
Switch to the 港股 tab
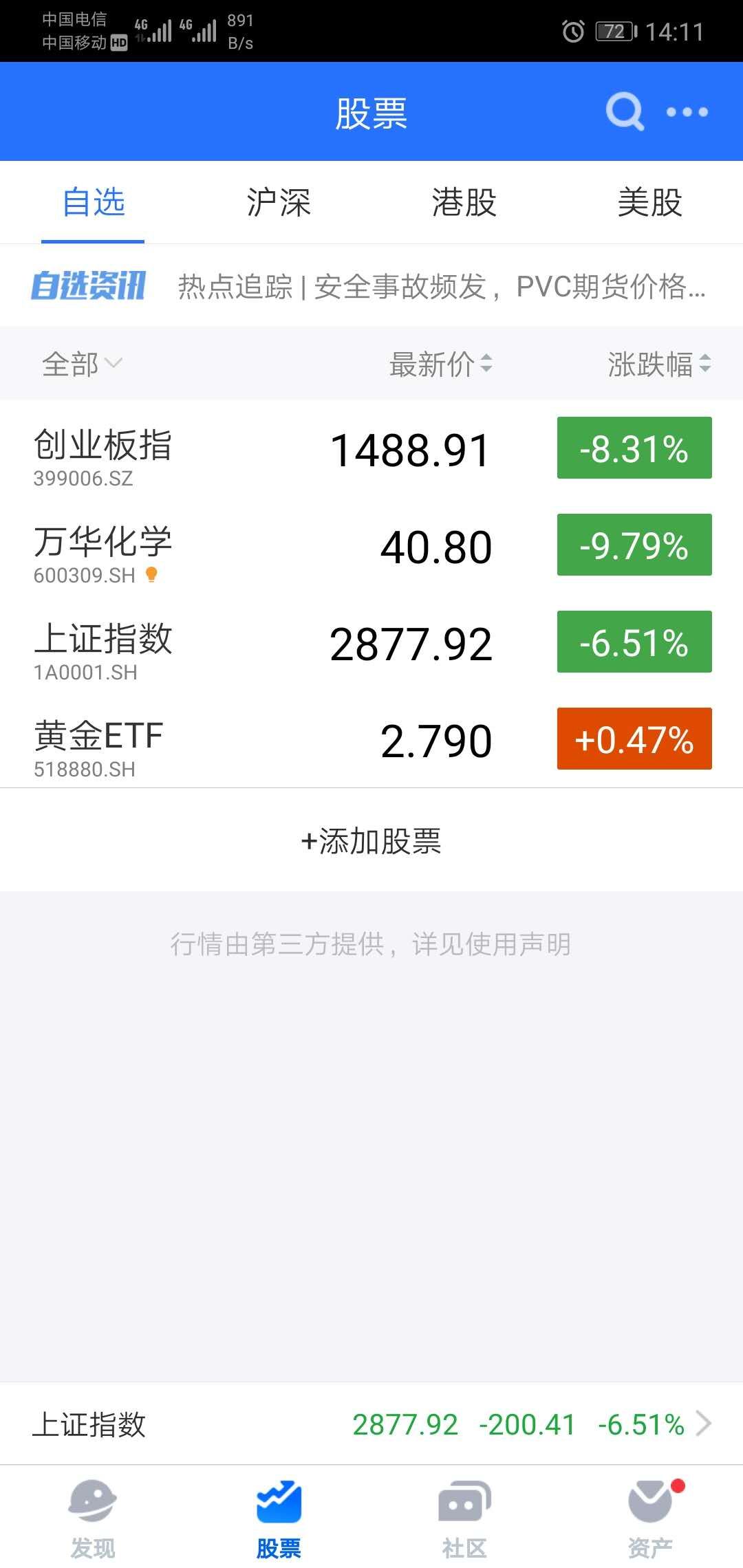click(464, 203)
